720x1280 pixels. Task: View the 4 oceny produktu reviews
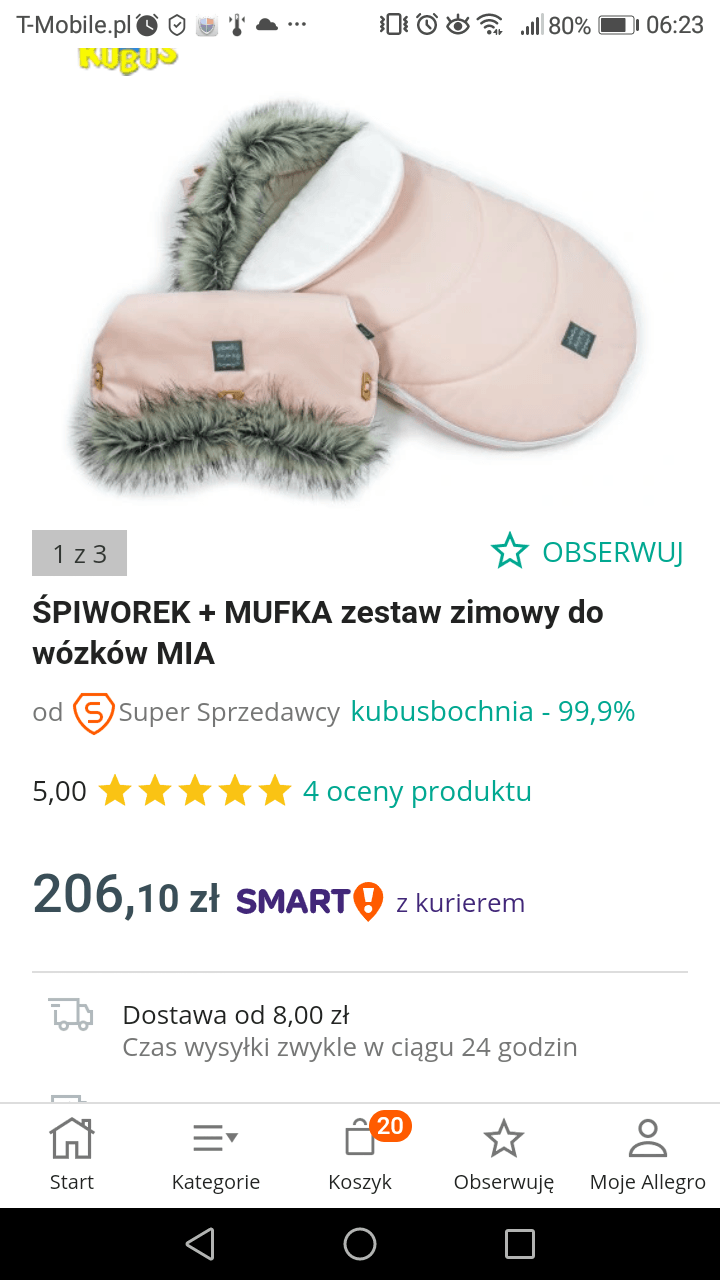[417, 792]
